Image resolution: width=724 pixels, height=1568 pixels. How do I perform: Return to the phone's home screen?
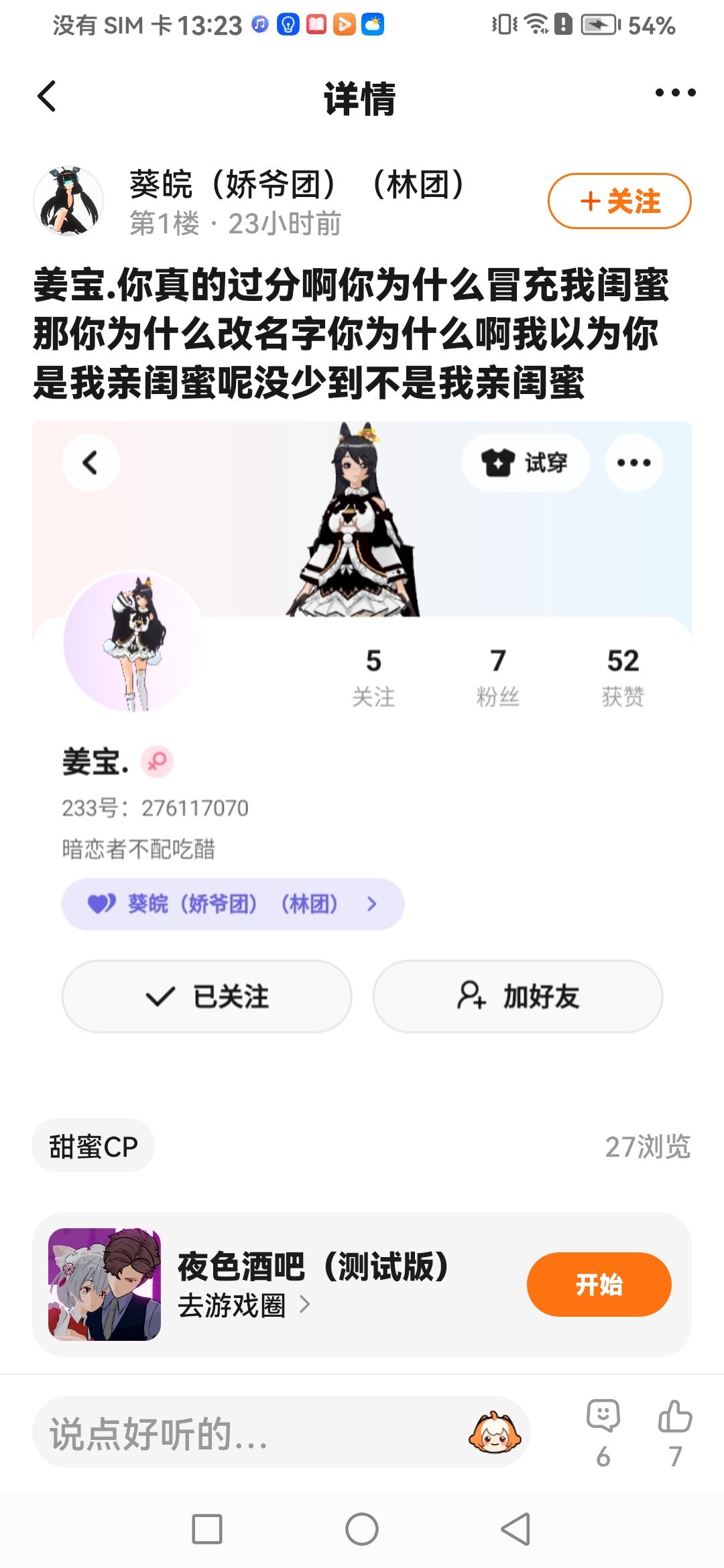click(362, 1529)
